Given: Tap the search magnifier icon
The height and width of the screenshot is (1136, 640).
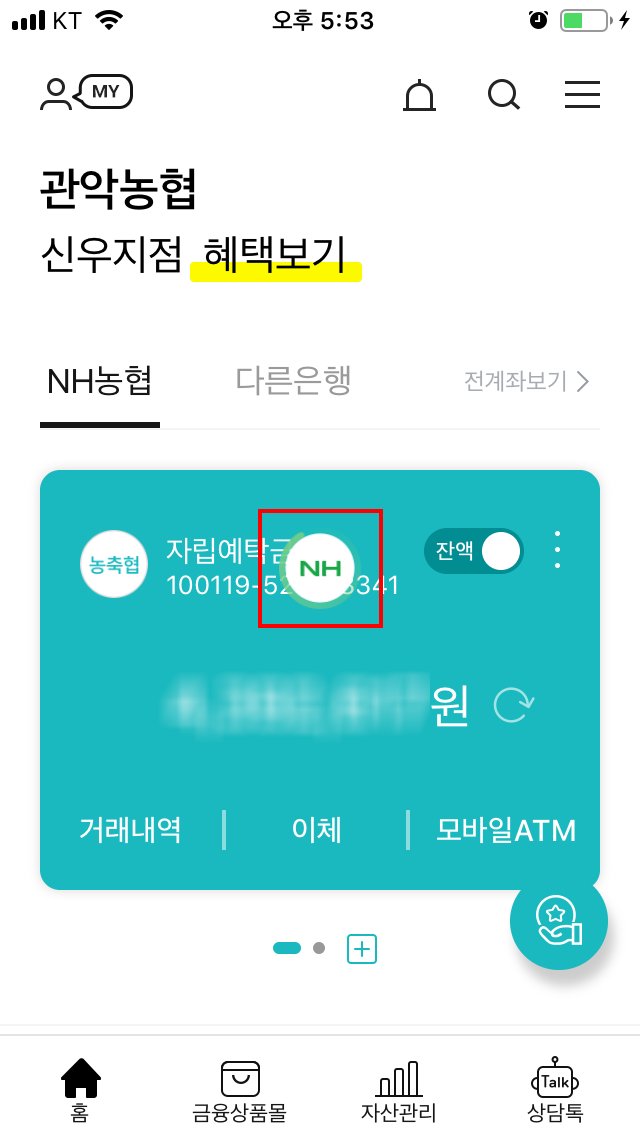Looking at the screenshot, I should (503, 94).
